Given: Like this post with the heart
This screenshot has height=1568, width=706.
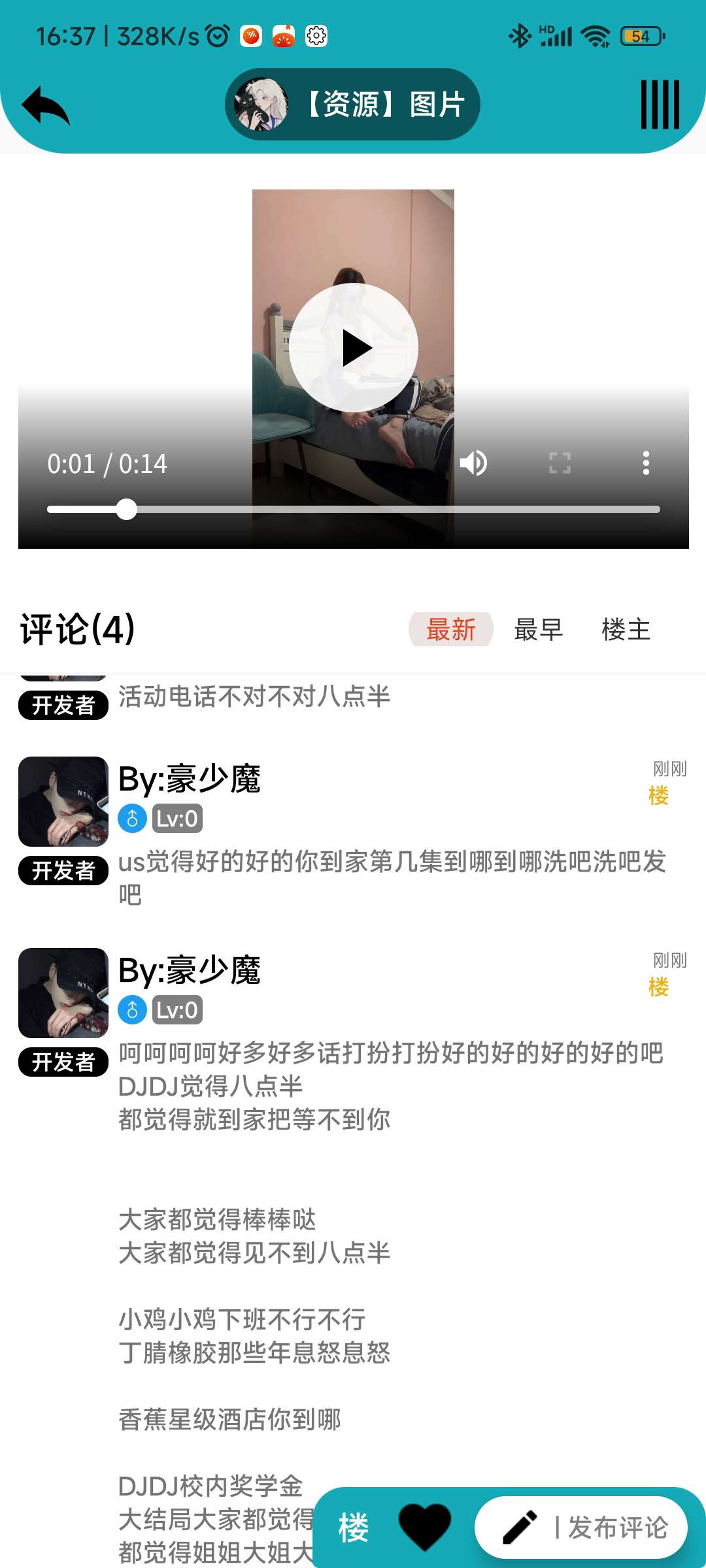Looking at the screenshot, I should [425, 1527].
